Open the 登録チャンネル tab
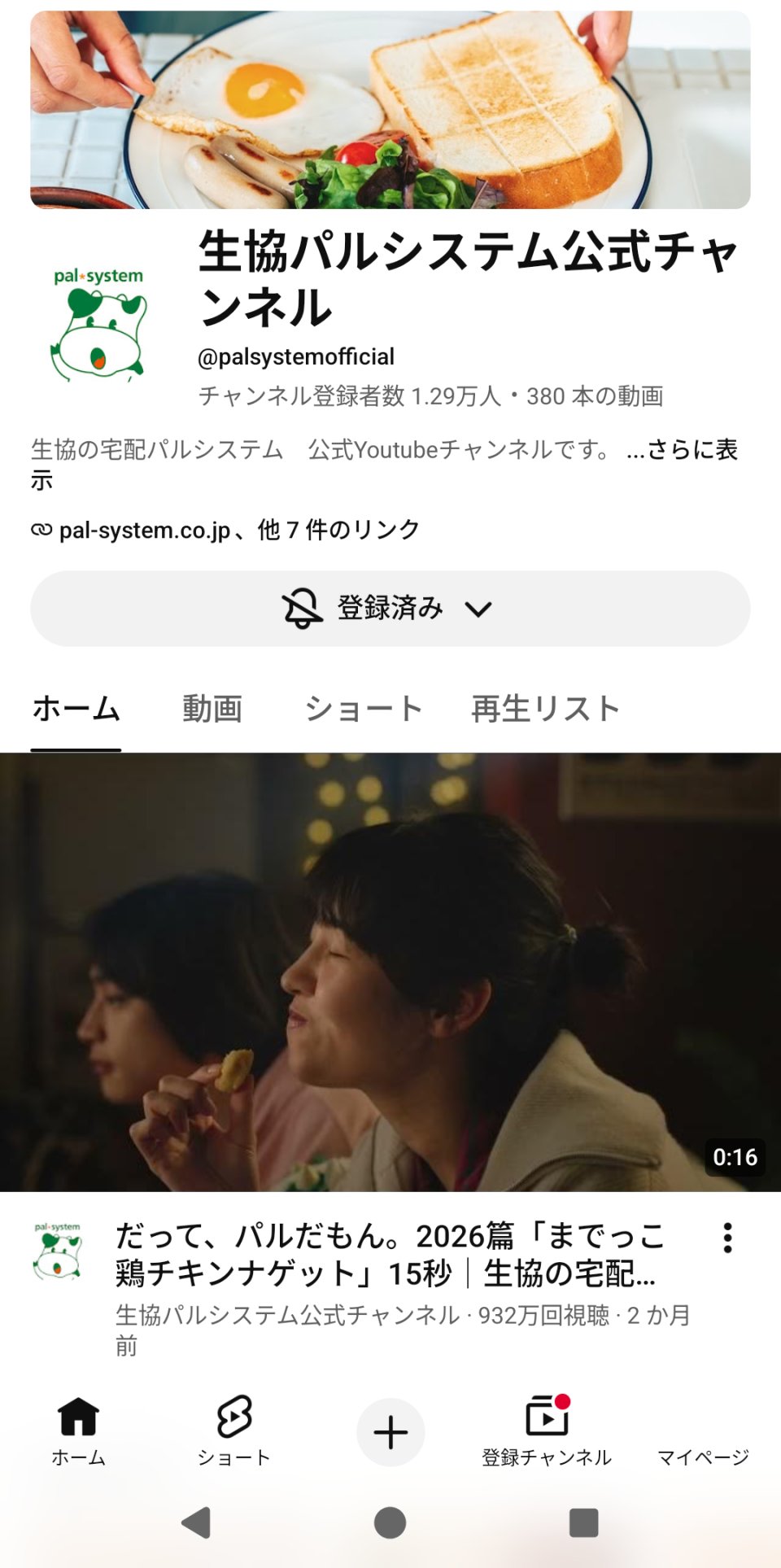 click(547, 1432)
